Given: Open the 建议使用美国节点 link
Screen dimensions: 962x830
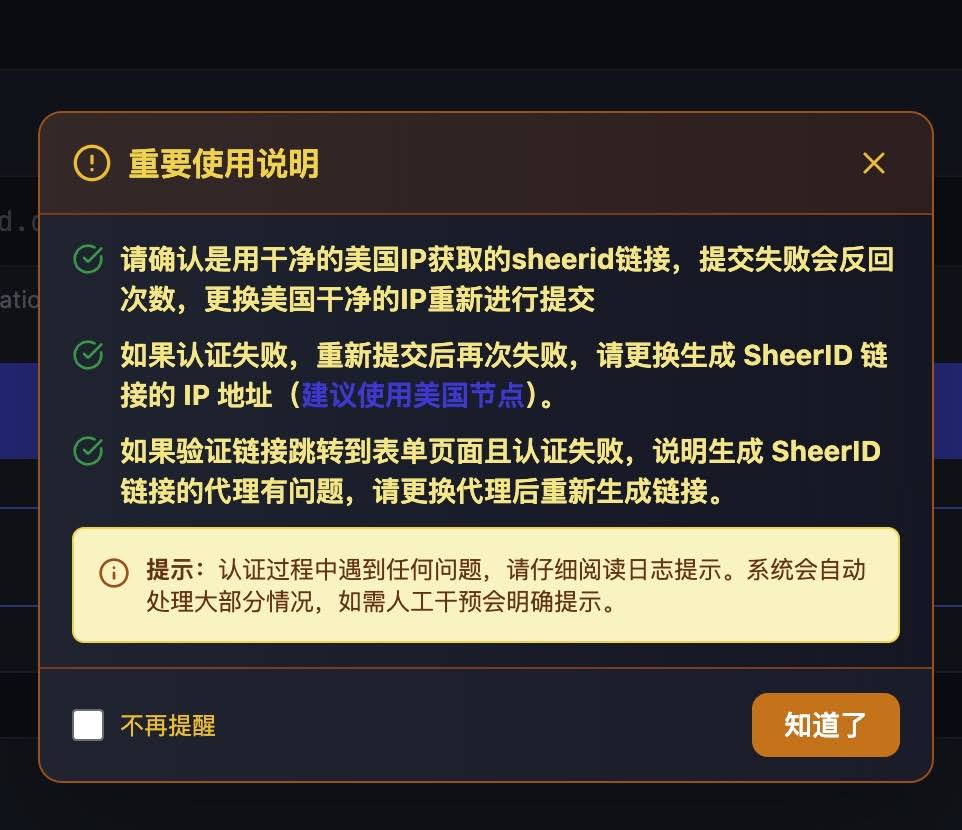Looking at the screenshot, I should coord(413,395).
